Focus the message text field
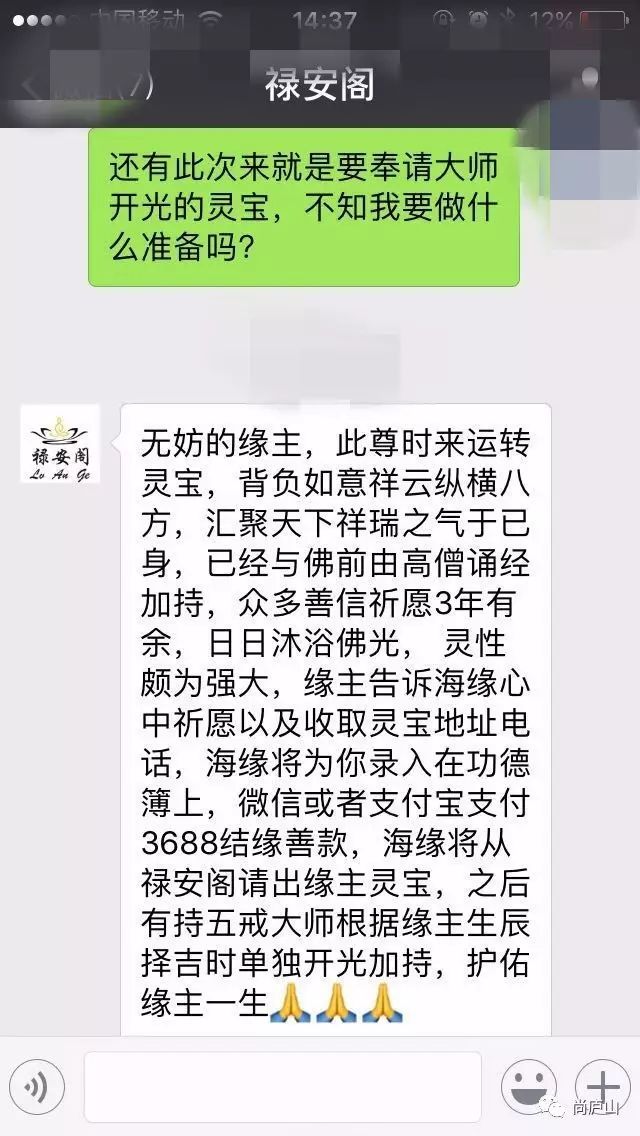 (282, 1087)
